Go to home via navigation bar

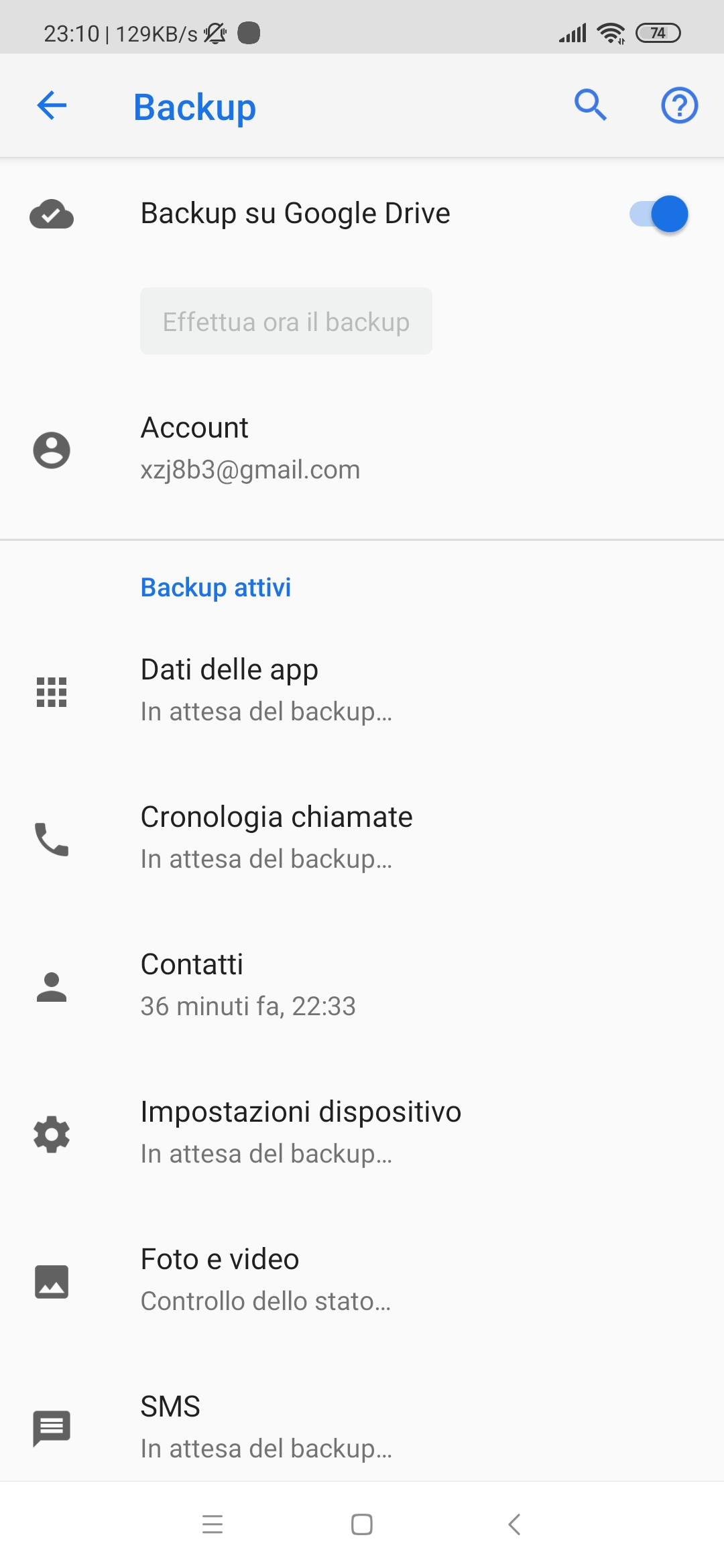pos(362,1524)
